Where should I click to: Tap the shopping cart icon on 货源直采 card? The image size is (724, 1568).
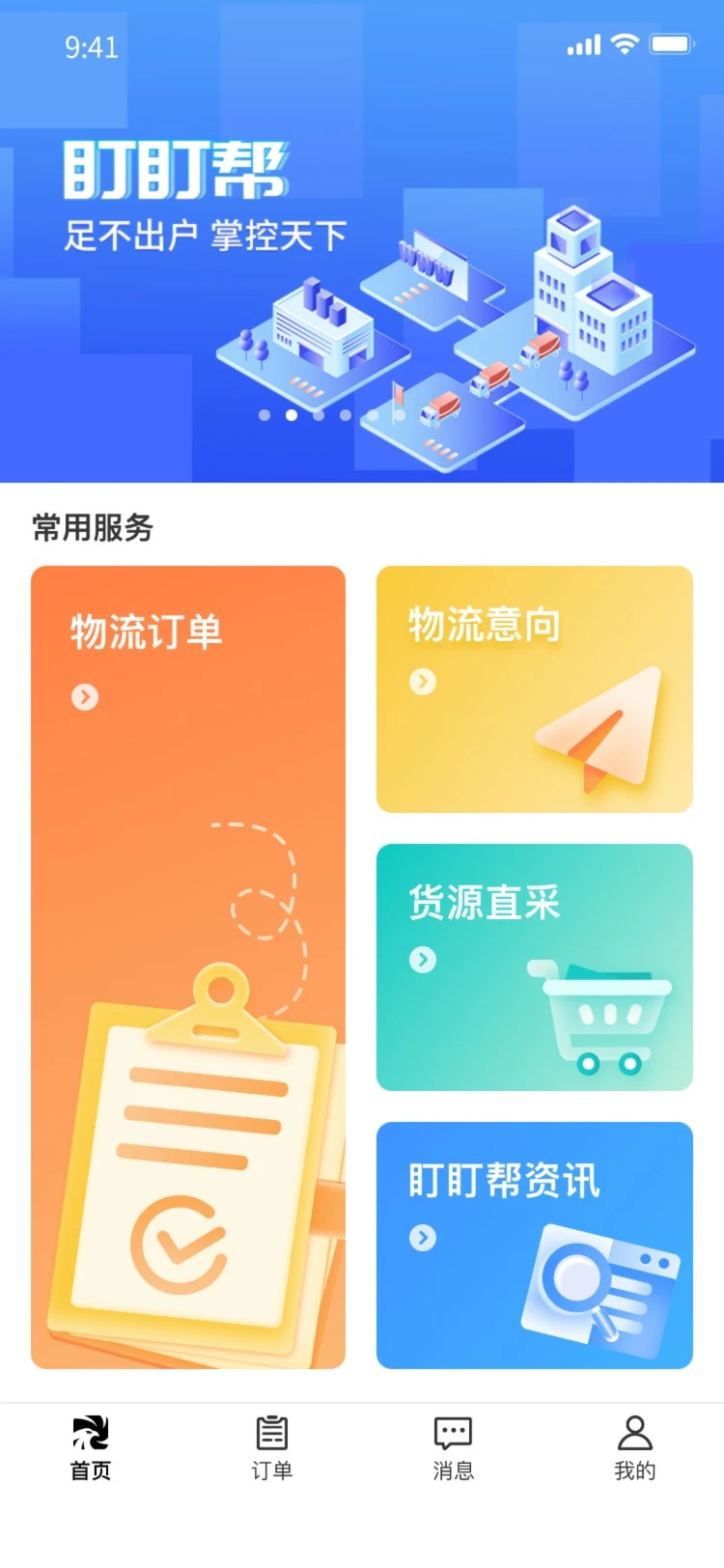coord(603,1014)
